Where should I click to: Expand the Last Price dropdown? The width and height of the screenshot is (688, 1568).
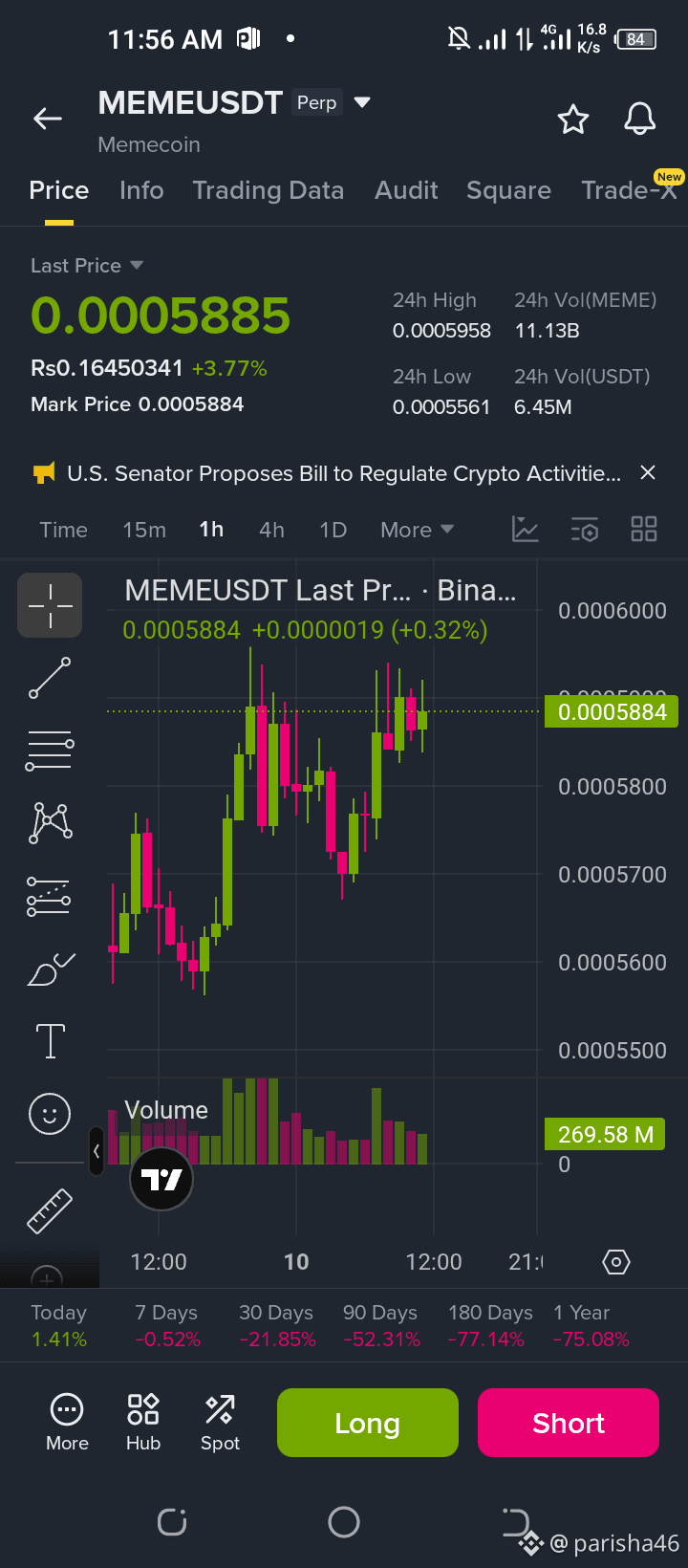137,265
